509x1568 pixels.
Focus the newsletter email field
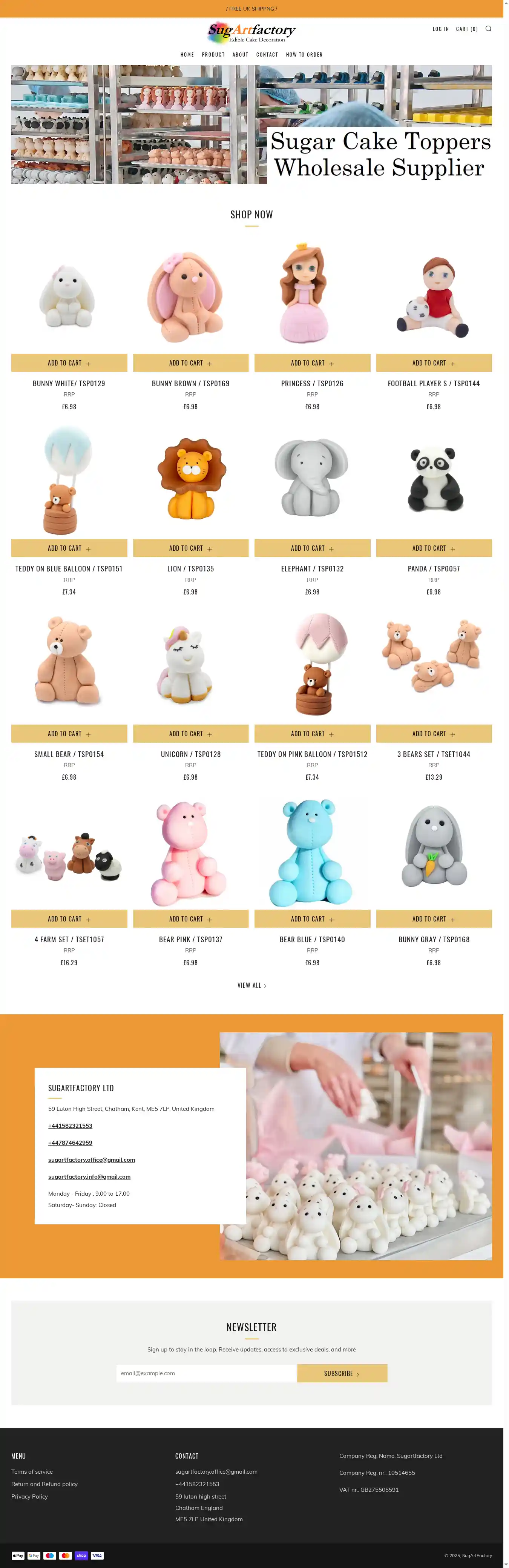205,1373
